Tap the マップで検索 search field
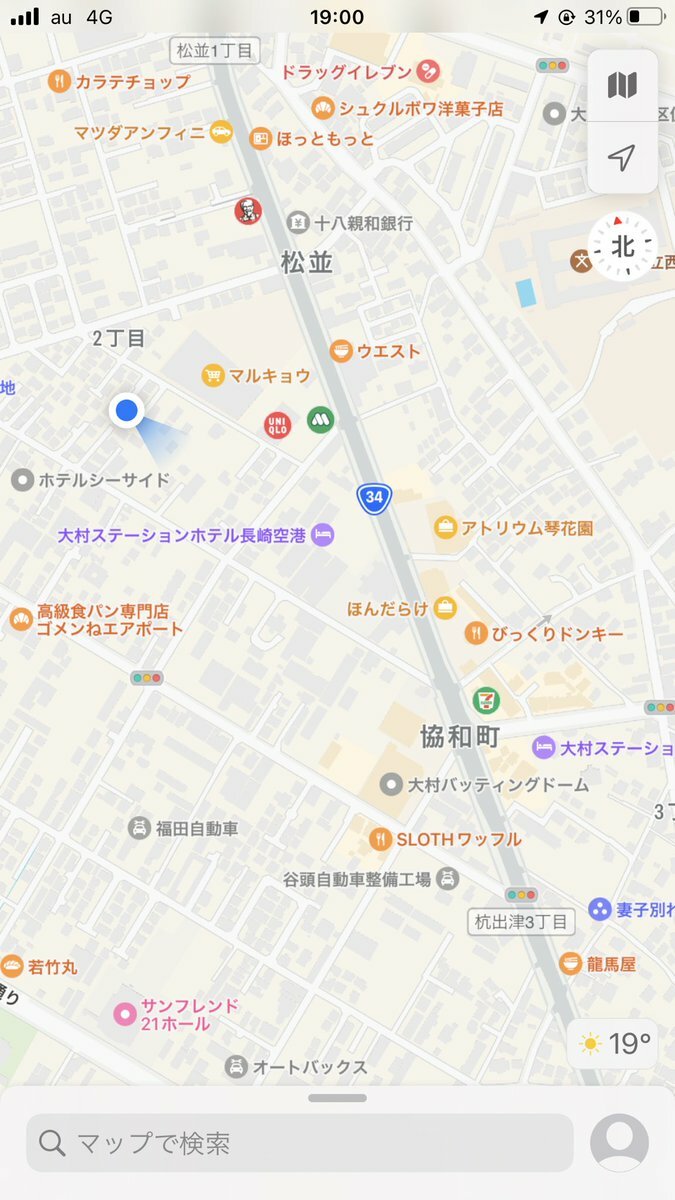The width and height of the screenshot is (675, 1200). click(300, 1143)
